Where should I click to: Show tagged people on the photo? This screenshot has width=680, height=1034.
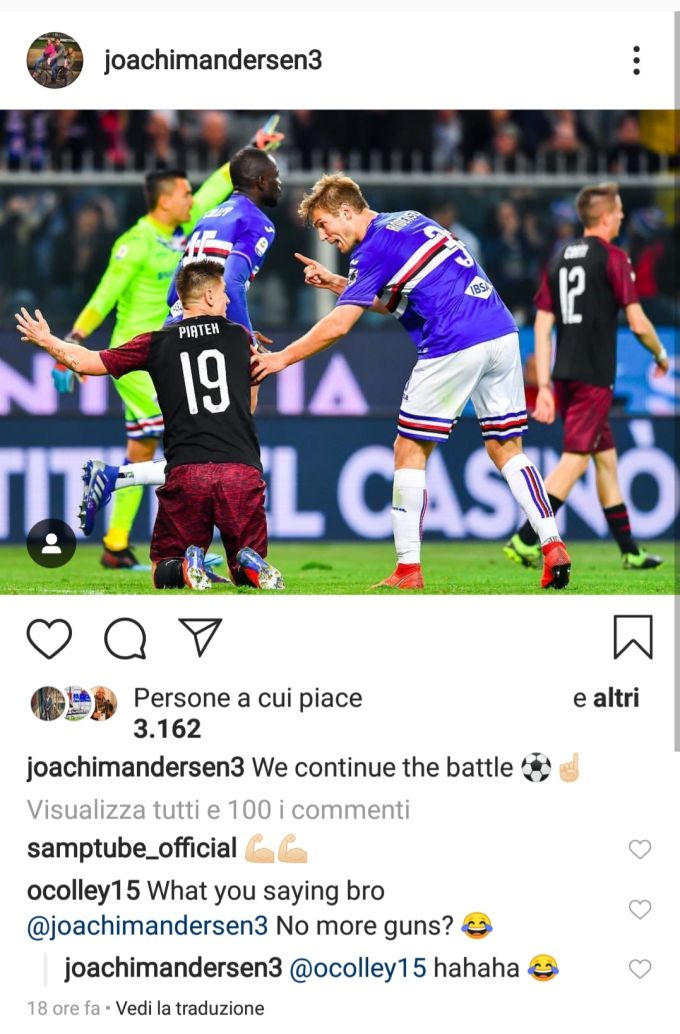[x=51, y=544]
